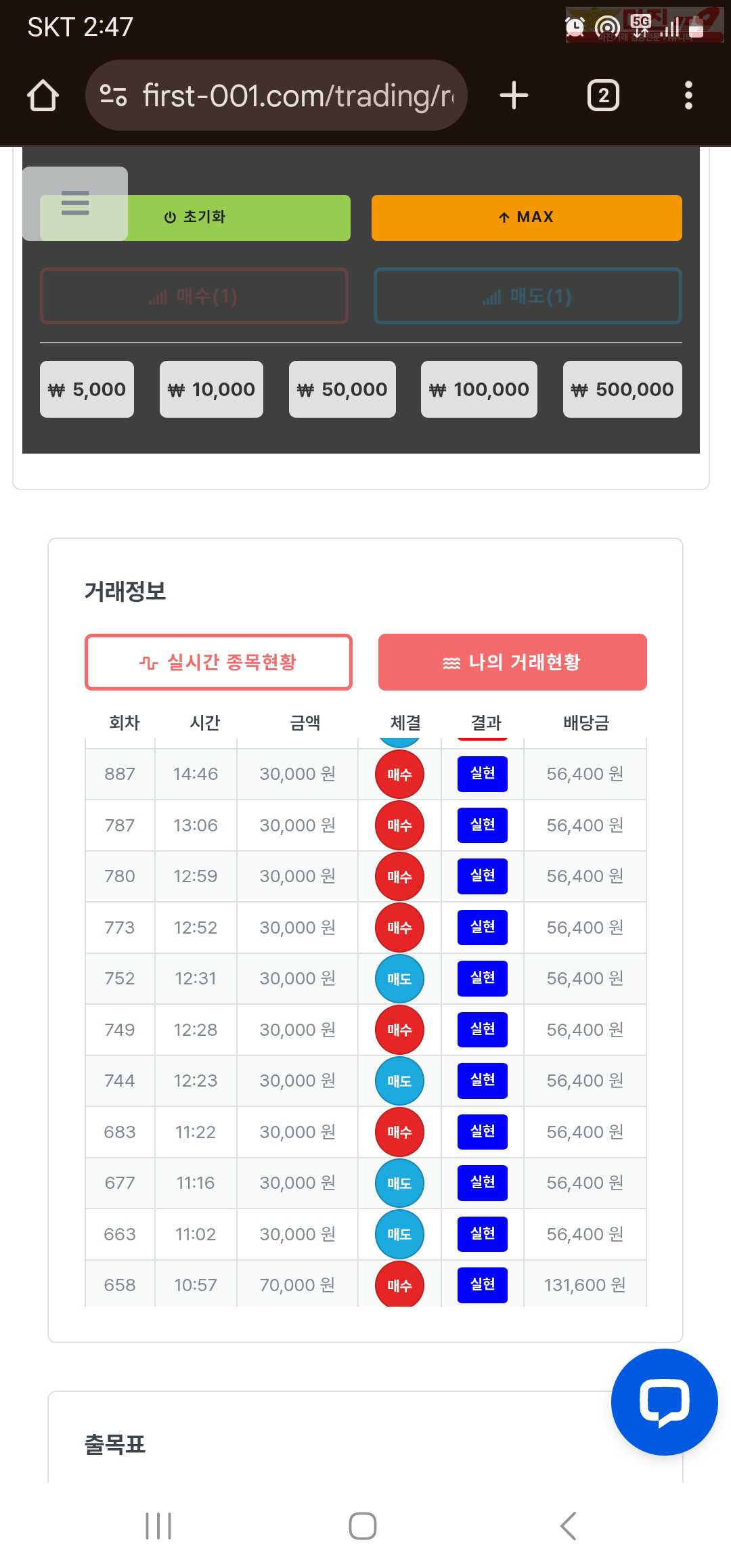Select the ₩ 500,000 amount chip
The width and height of the screenshot is (731, 1568).
(623, 389)
